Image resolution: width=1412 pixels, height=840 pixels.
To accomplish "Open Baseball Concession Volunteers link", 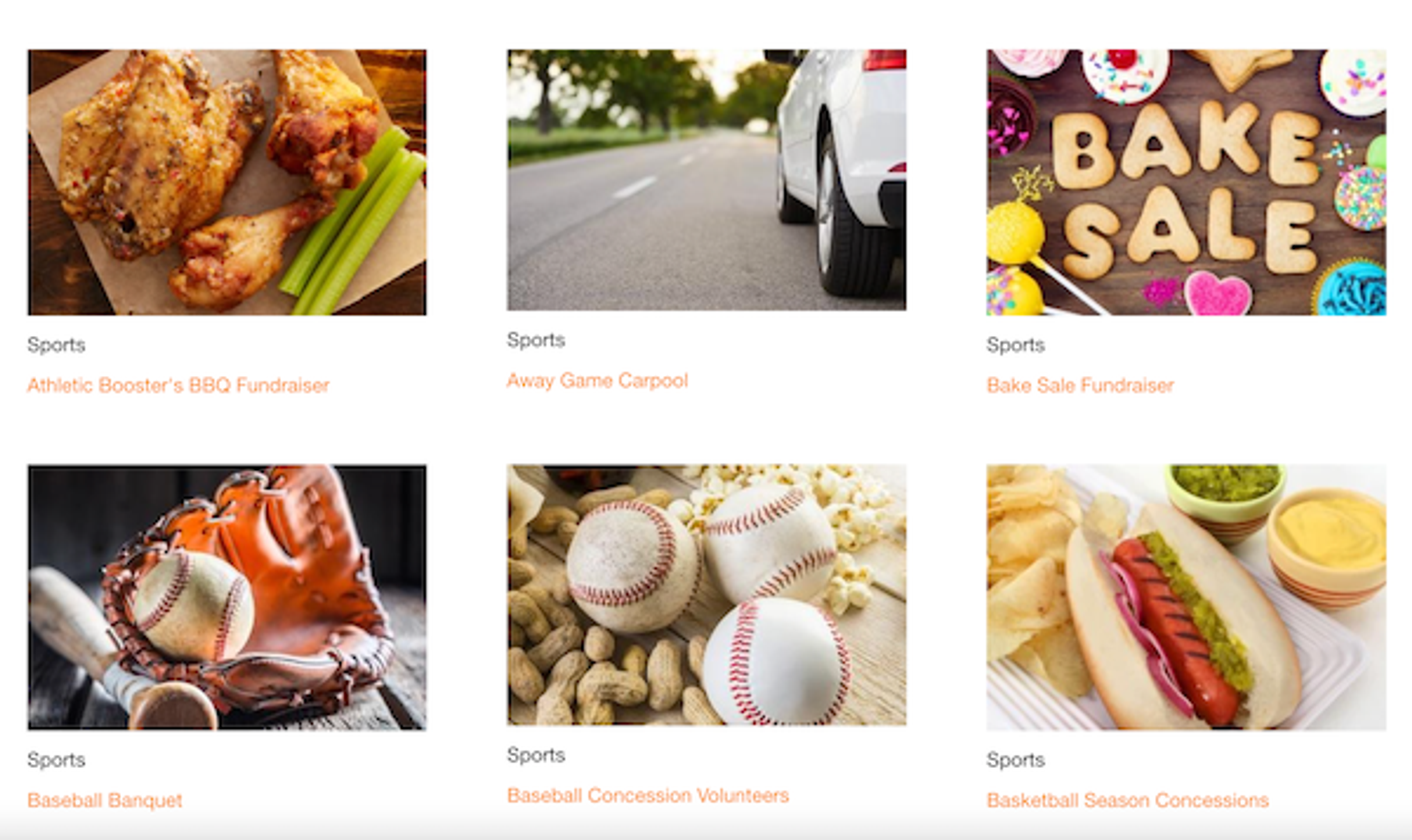I will coord(648,795).
